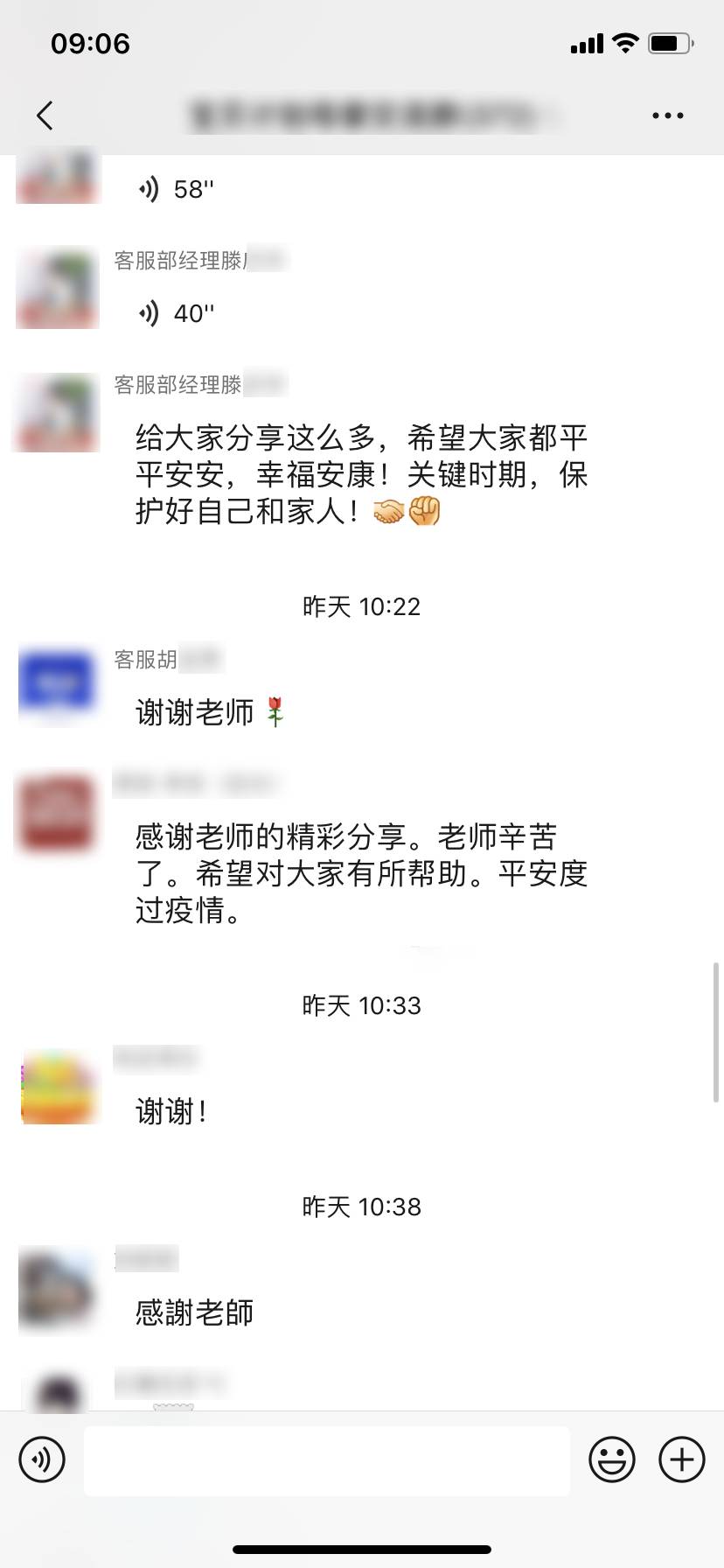Image resolution: width=724 pixels, height=1568 pixels.
Task: Open avatar of sender of 感謝老師
Action: coord(58,1290)
